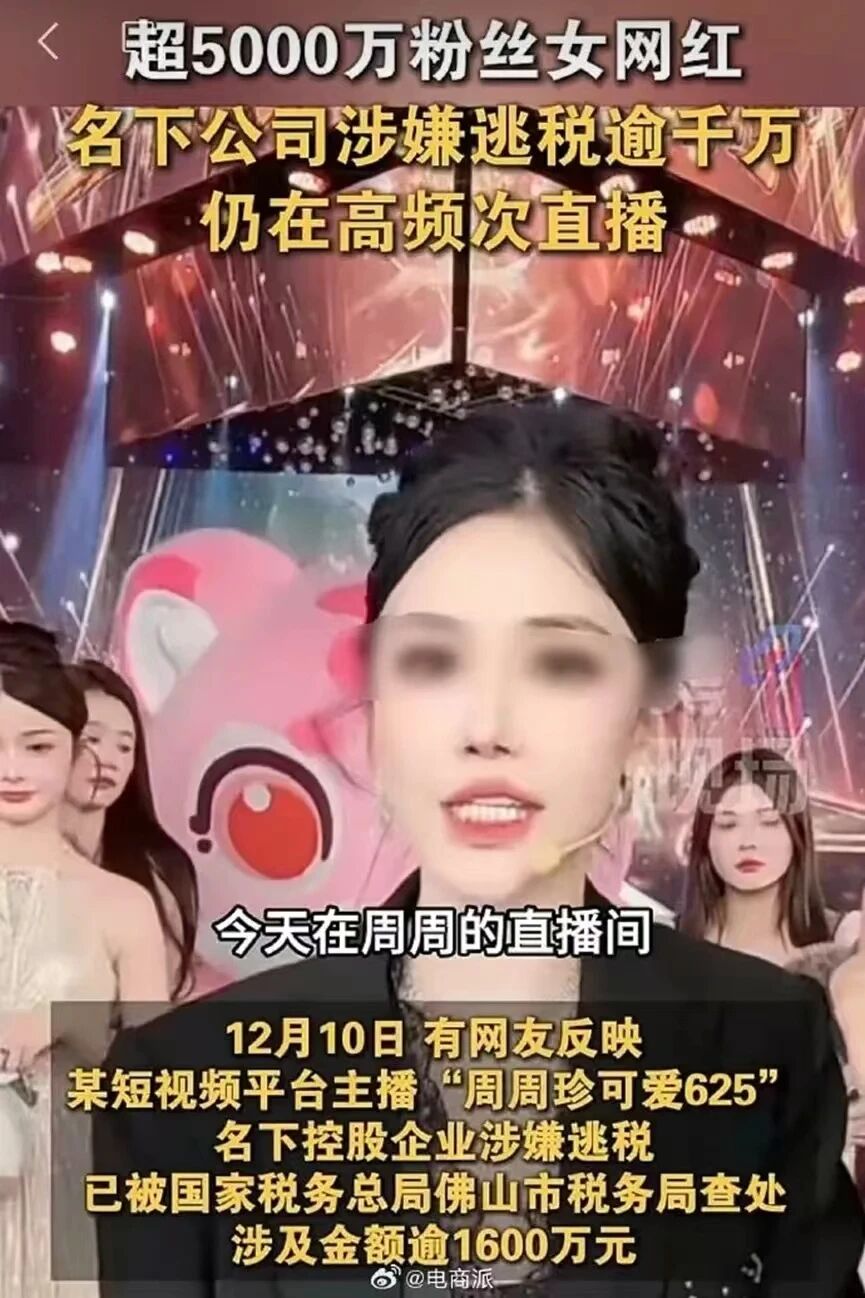
Task: Go back using the top-left arrow
Action: click(x=47, y=42)
